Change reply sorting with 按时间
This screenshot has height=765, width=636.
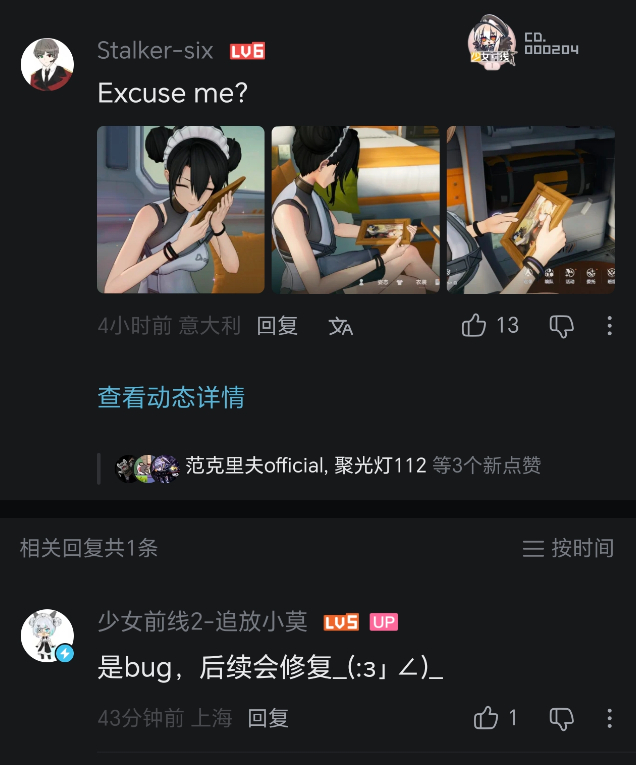pyautogui.click(x=568, y=548)
